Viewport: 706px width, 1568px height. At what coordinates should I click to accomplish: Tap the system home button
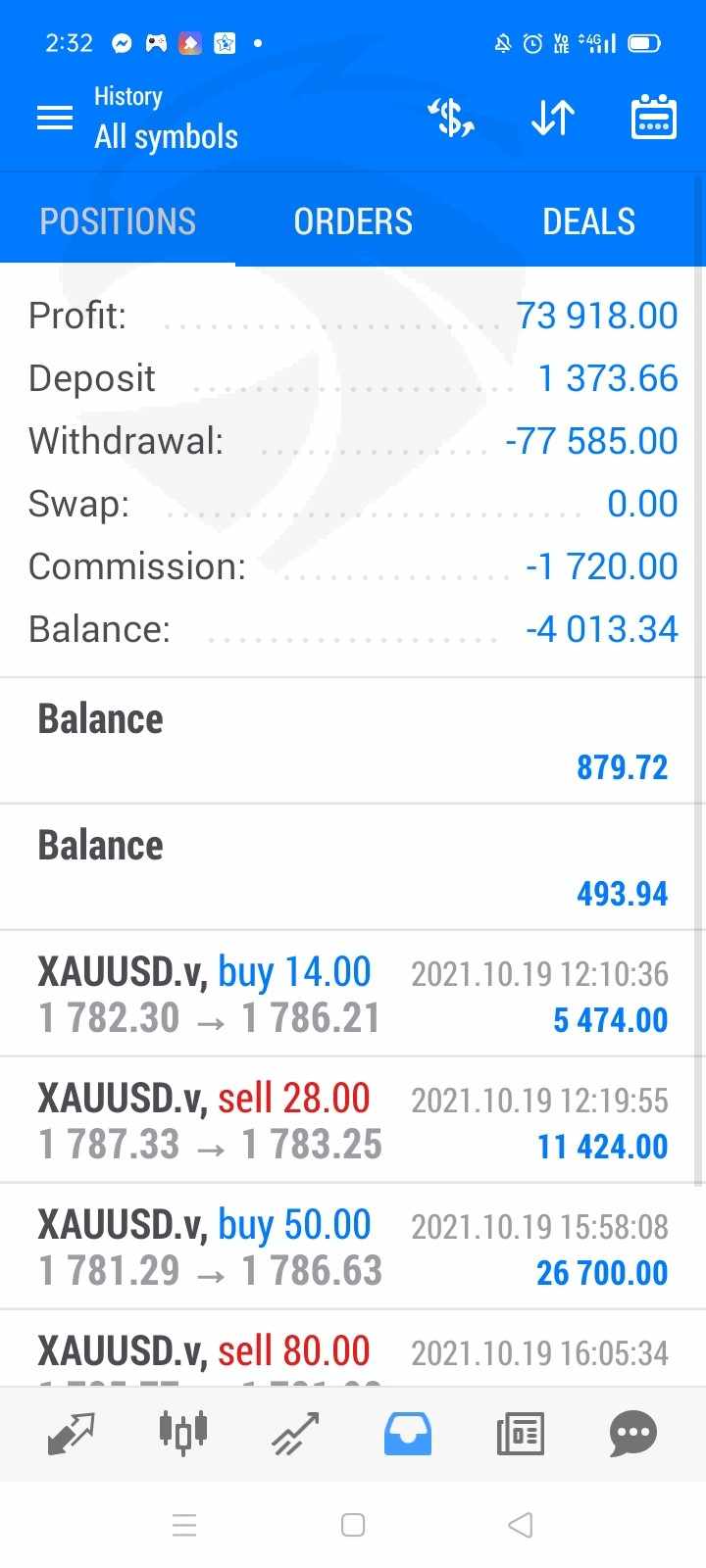pyautogui.click(x=353, y=1525)
